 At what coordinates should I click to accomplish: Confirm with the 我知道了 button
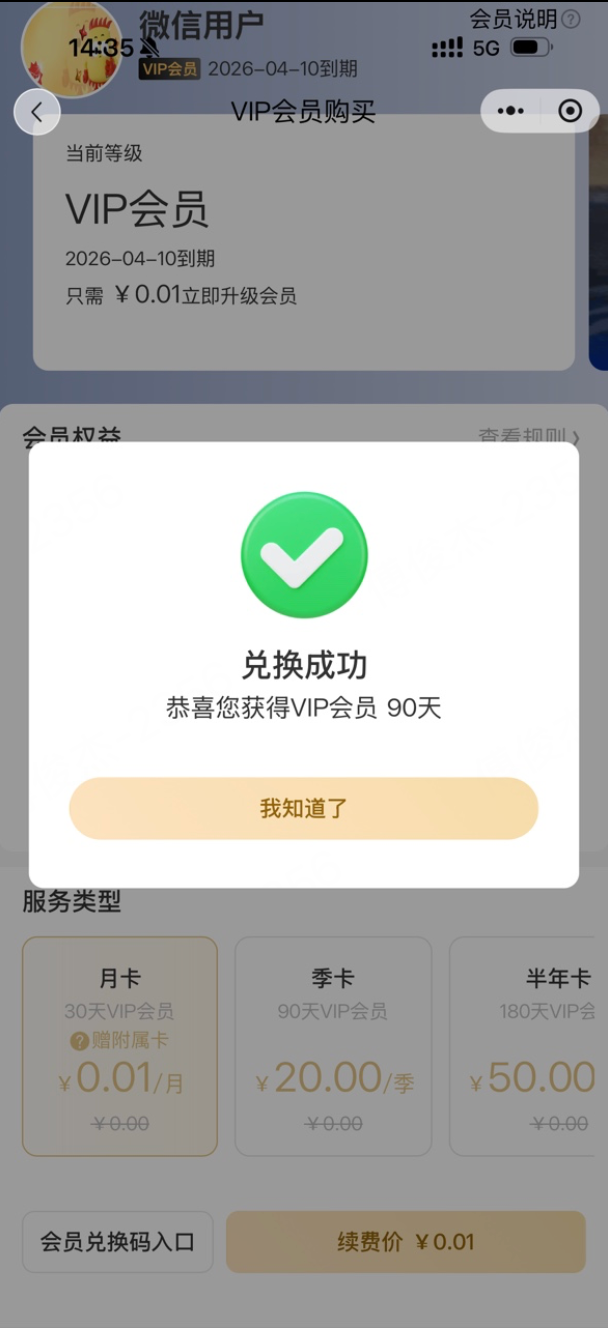(303, 808)
